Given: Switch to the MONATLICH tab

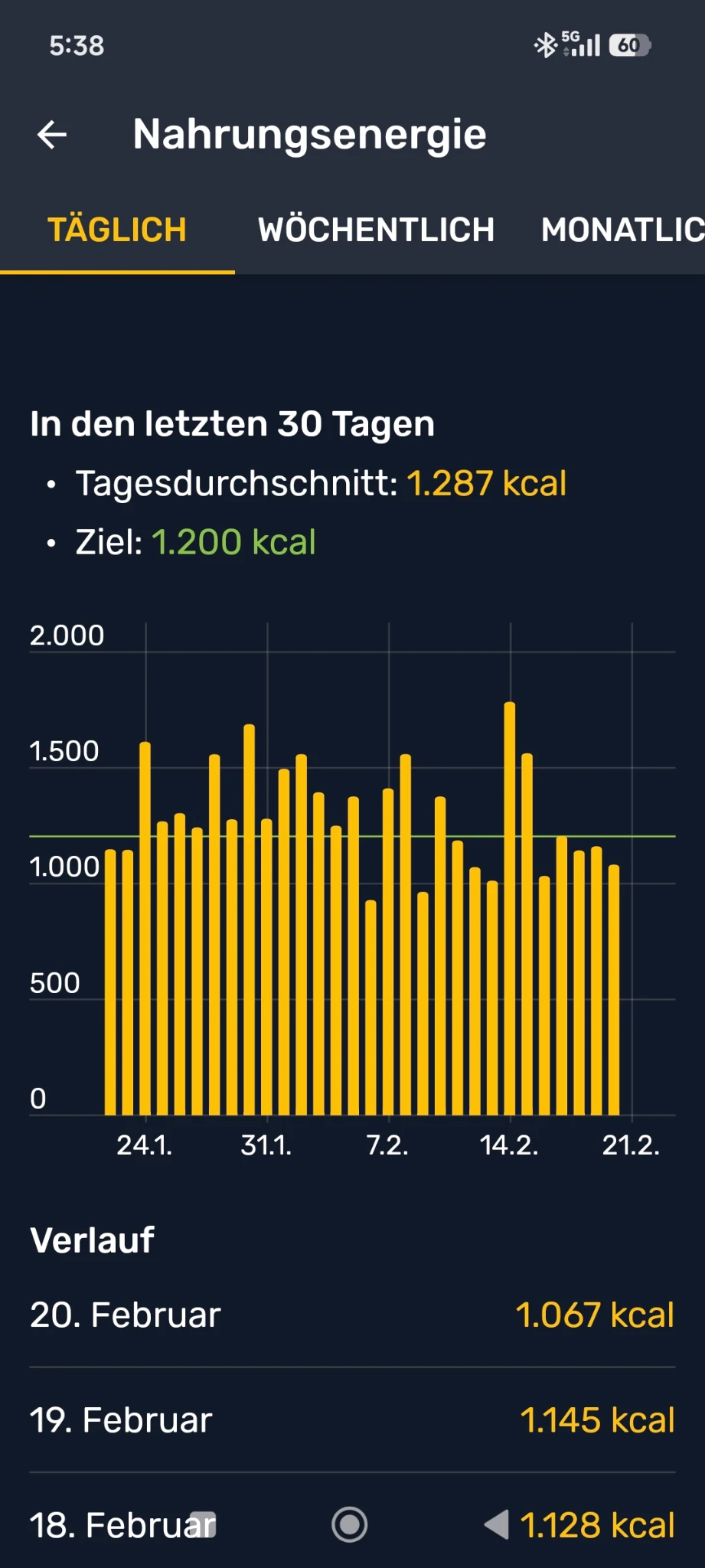Looking at the screenshot, I should pyautogui.click(x=622, y=230).
